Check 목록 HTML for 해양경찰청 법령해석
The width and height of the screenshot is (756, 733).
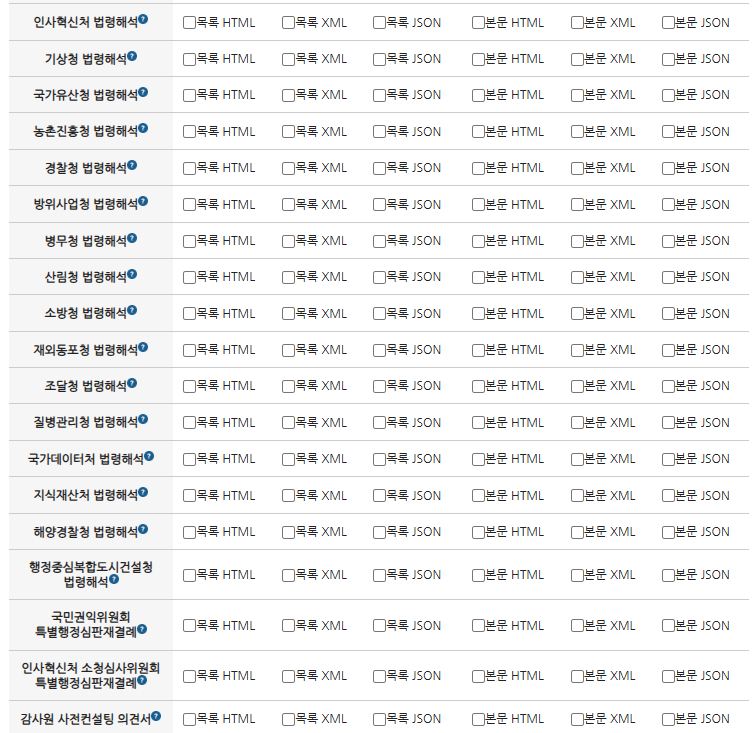[x=189, y=532]
